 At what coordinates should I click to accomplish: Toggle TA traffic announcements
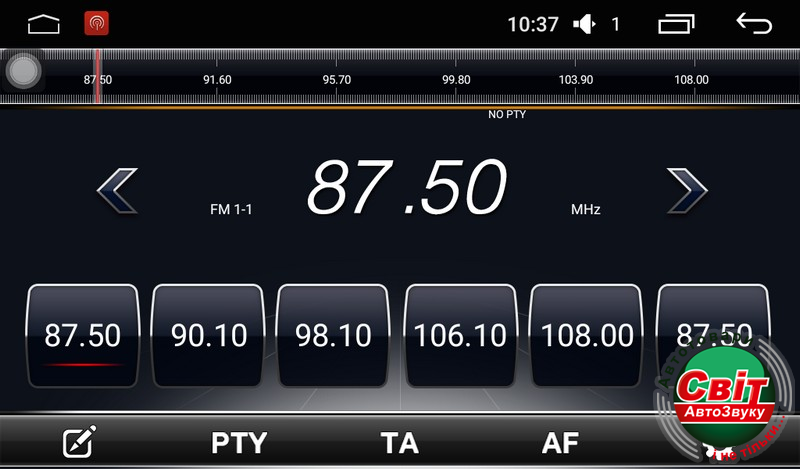(399, 443)
